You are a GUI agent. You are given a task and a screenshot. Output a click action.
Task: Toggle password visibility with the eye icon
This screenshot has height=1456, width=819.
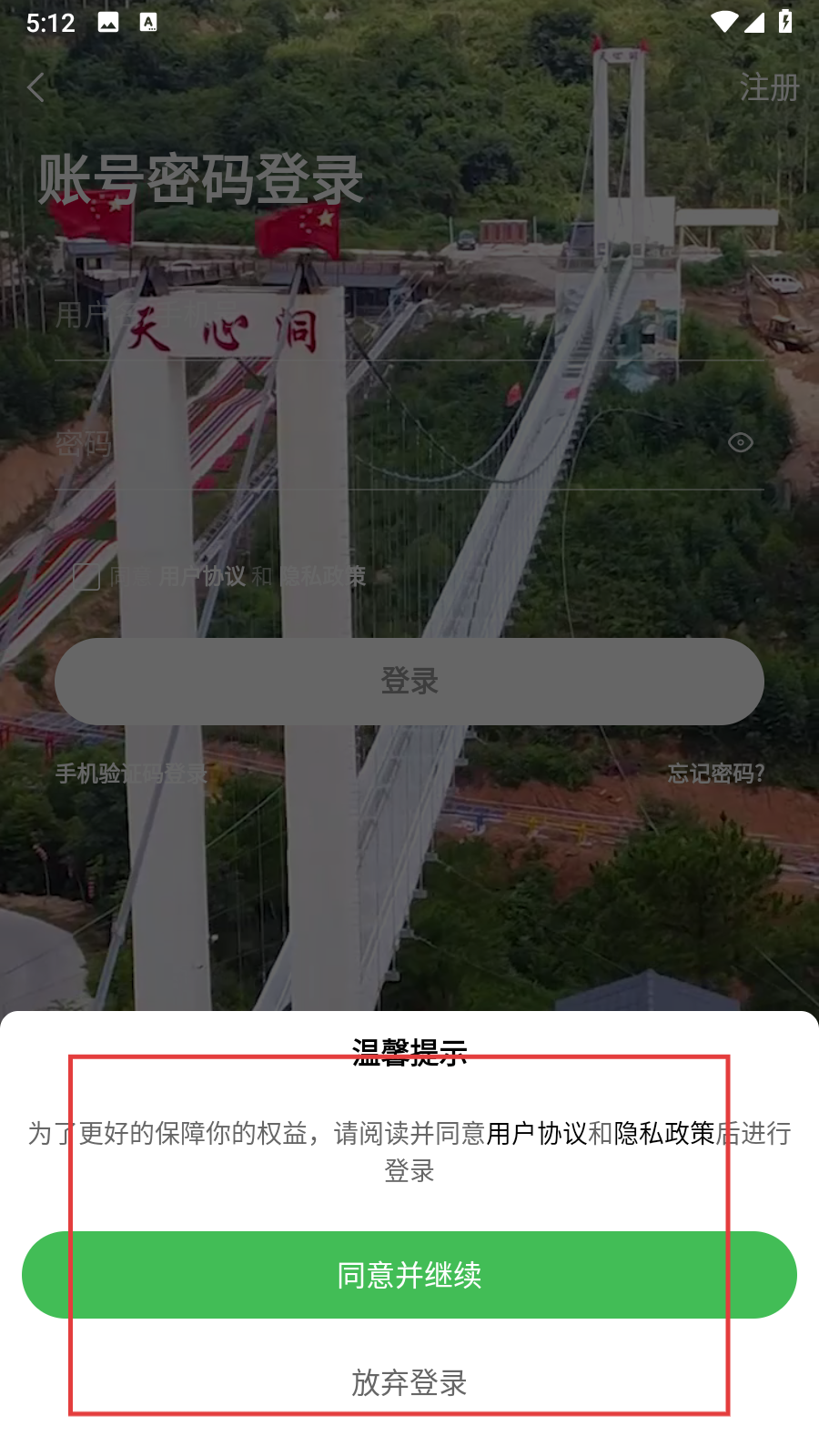click(743, 441)
